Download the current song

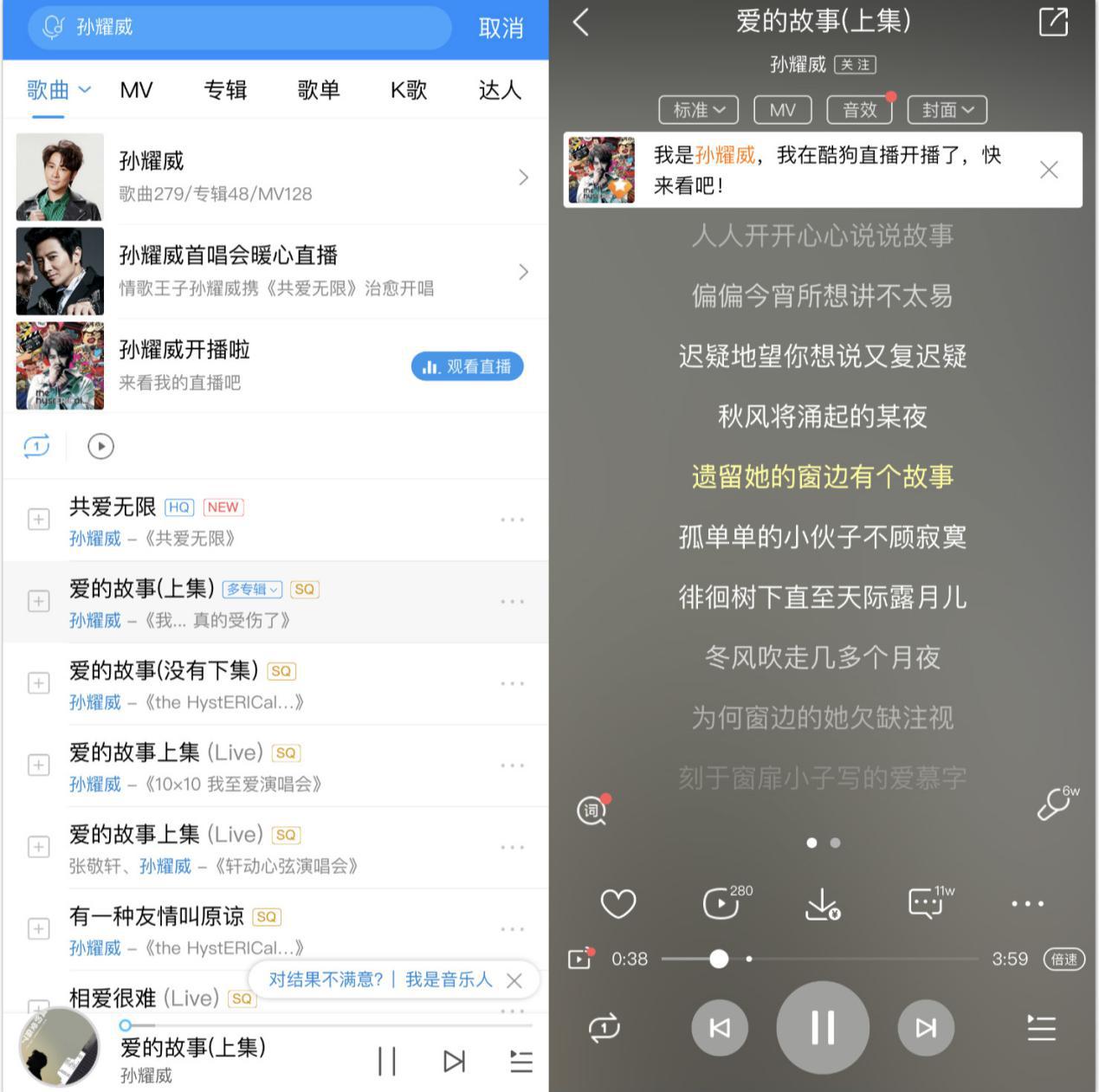(821, 903)
